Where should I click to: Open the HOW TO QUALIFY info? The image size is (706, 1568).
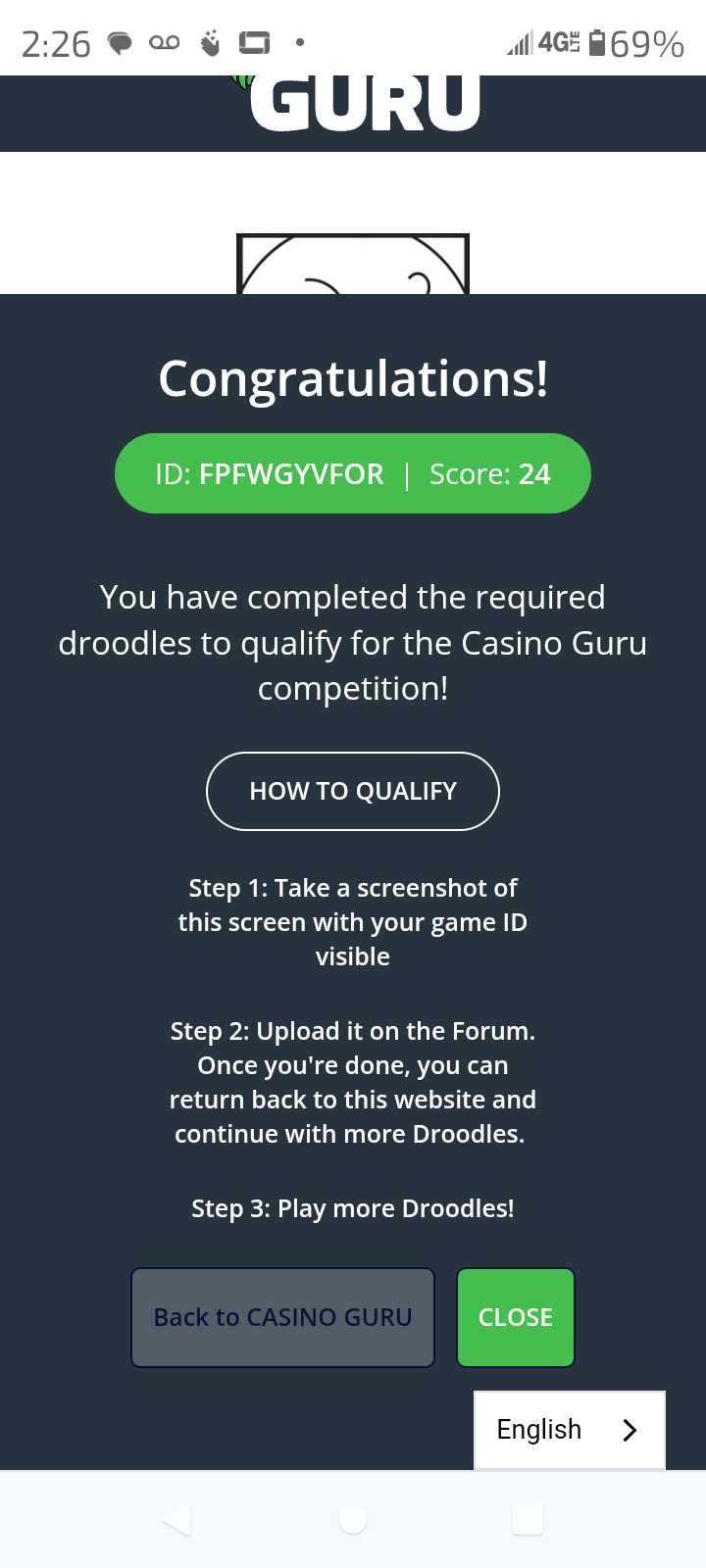(353, 791)
